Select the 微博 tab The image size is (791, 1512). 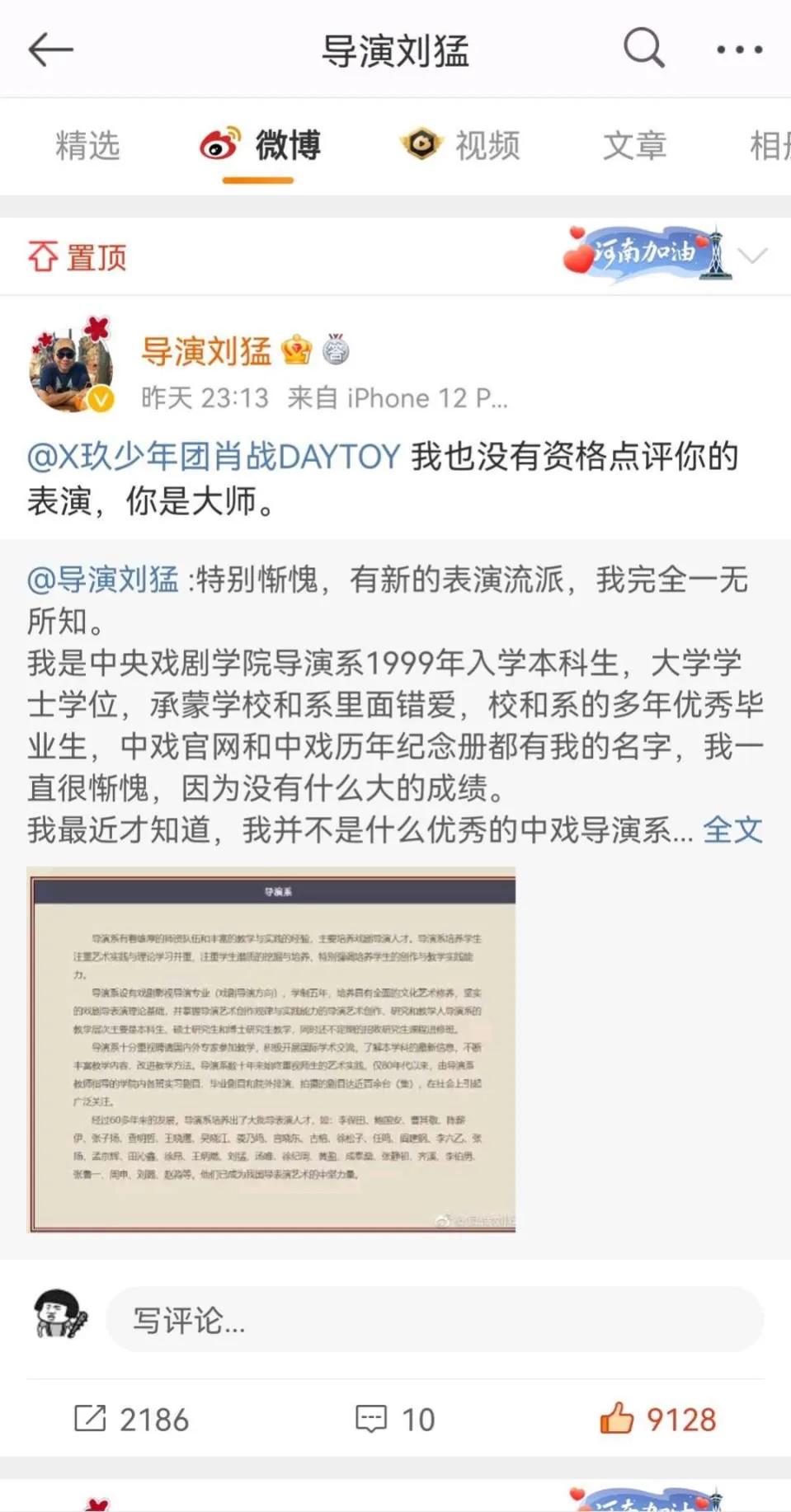click(x=261, y=146)
